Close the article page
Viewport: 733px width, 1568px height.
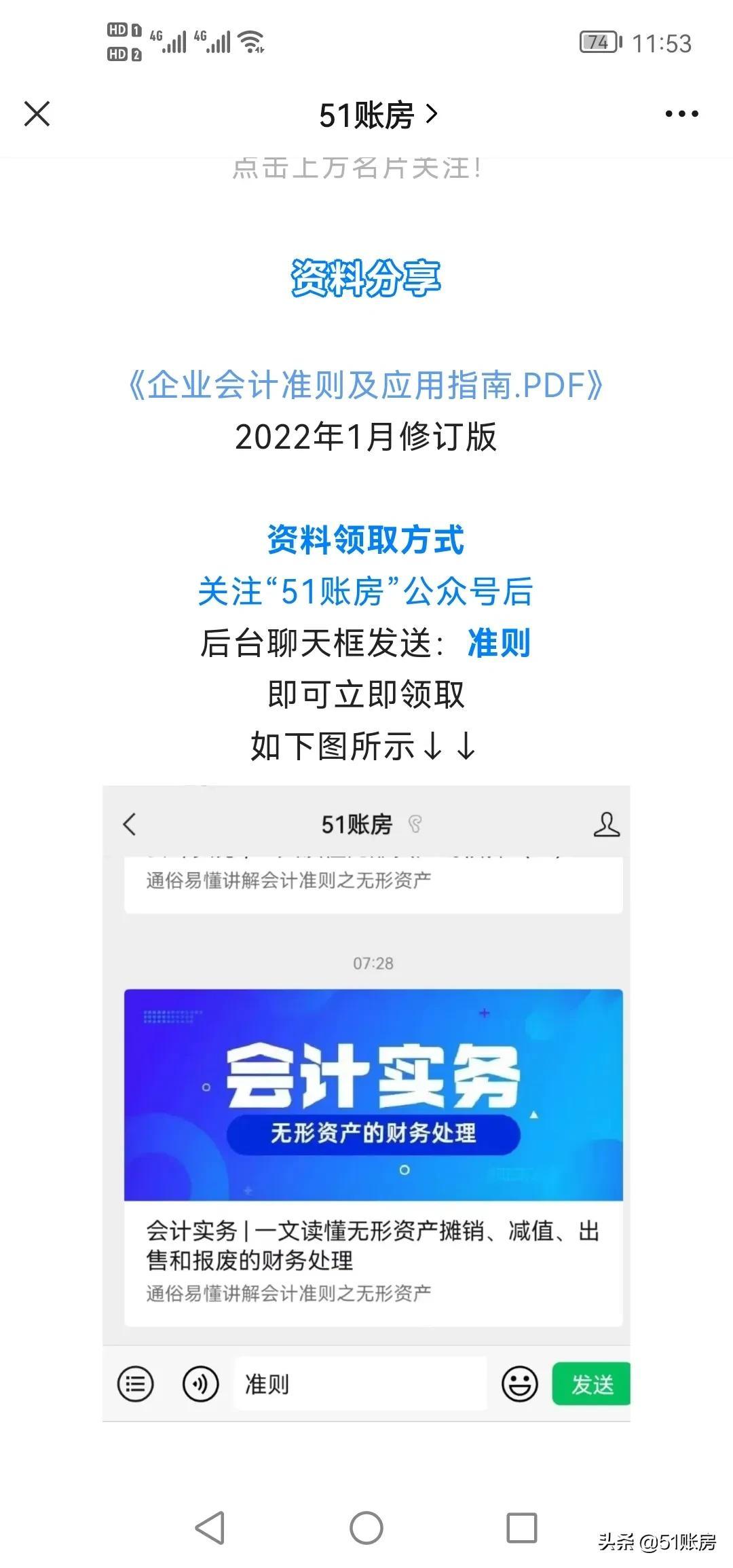pos(37,114)
